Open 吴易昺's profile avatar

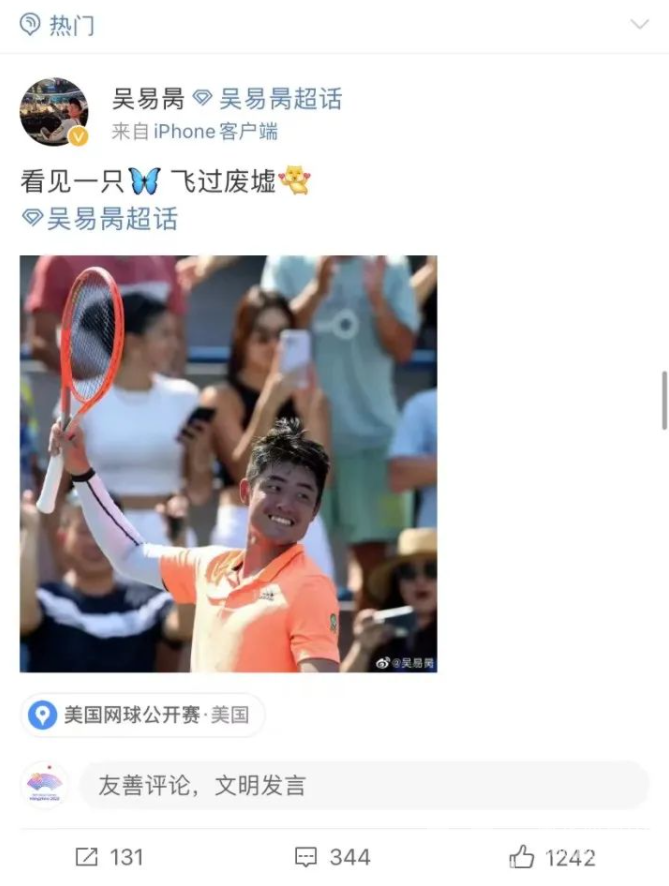click(x=54, y=112)
